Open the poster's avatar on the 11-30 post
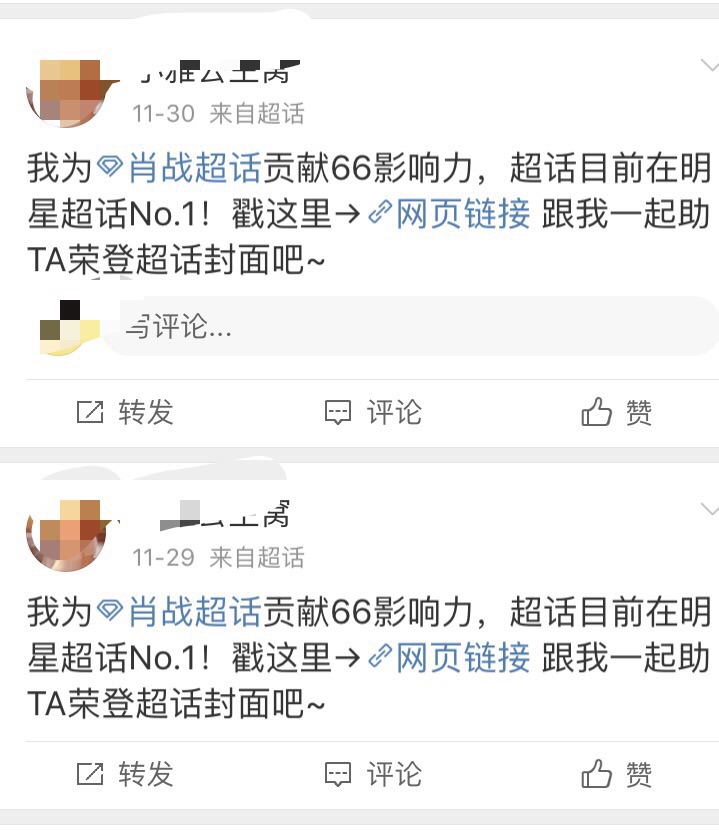Image resolution: width=719 pixels, height=830 pixels. pyautogui.click(x=66, y=92)
